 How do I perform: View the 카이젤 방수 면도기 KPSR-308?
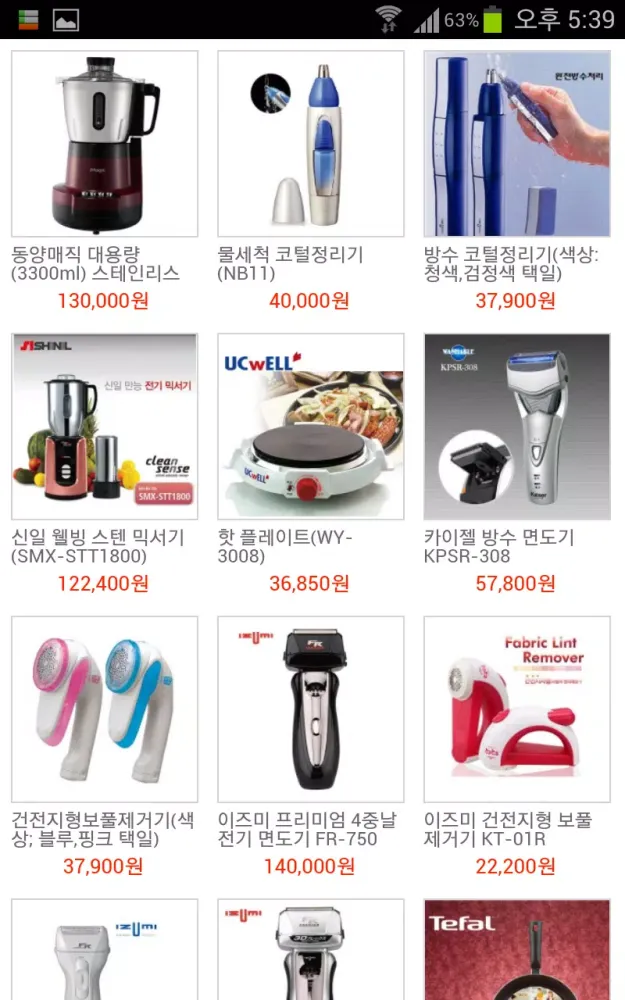(x=516, y=426)
